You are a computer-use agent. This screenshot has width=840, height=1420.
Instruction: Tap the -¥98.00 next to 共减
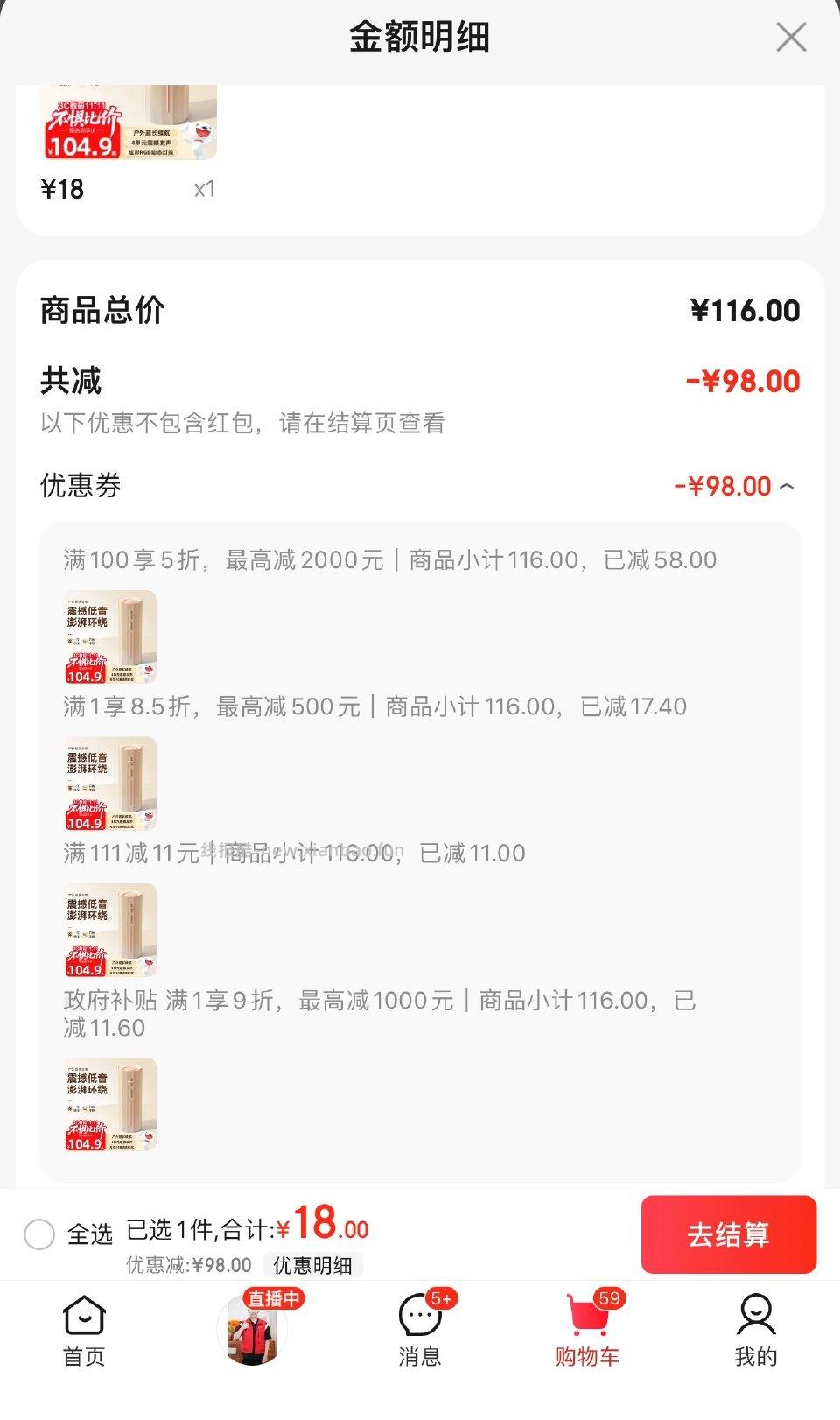pos(743,381)
